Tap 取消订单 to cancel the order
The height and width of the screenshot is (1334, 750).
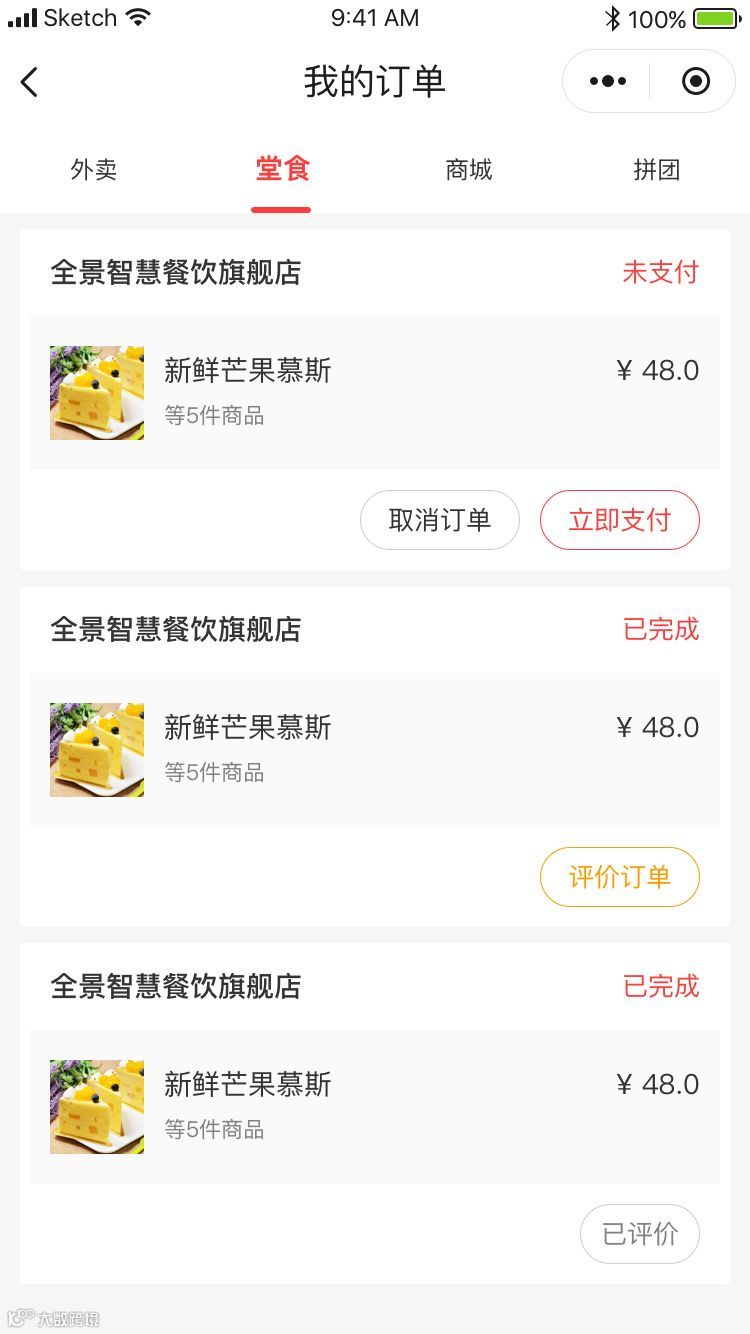coord(440,520)
